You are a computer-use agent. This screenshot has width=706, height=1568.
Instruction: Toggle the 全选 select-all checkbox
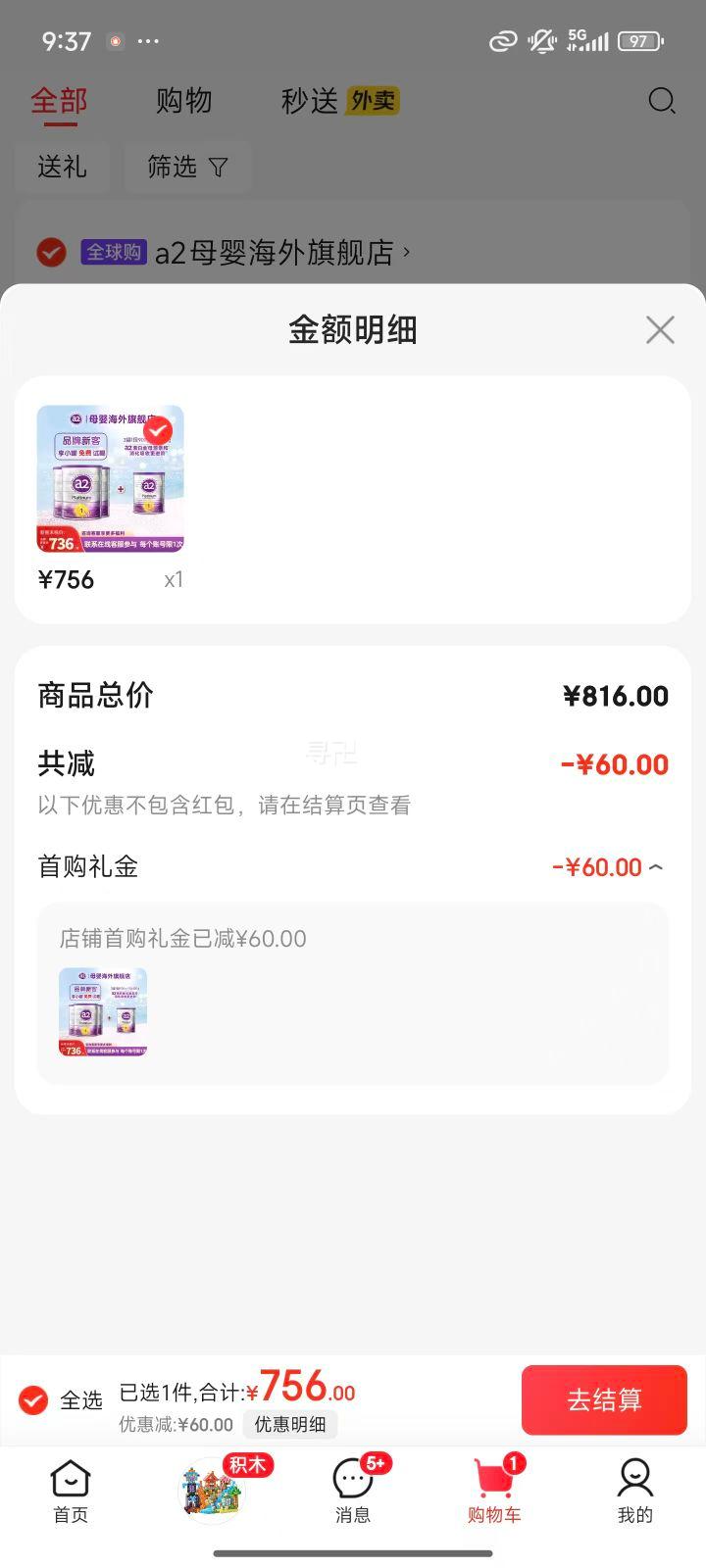[x=32, y=1400]
